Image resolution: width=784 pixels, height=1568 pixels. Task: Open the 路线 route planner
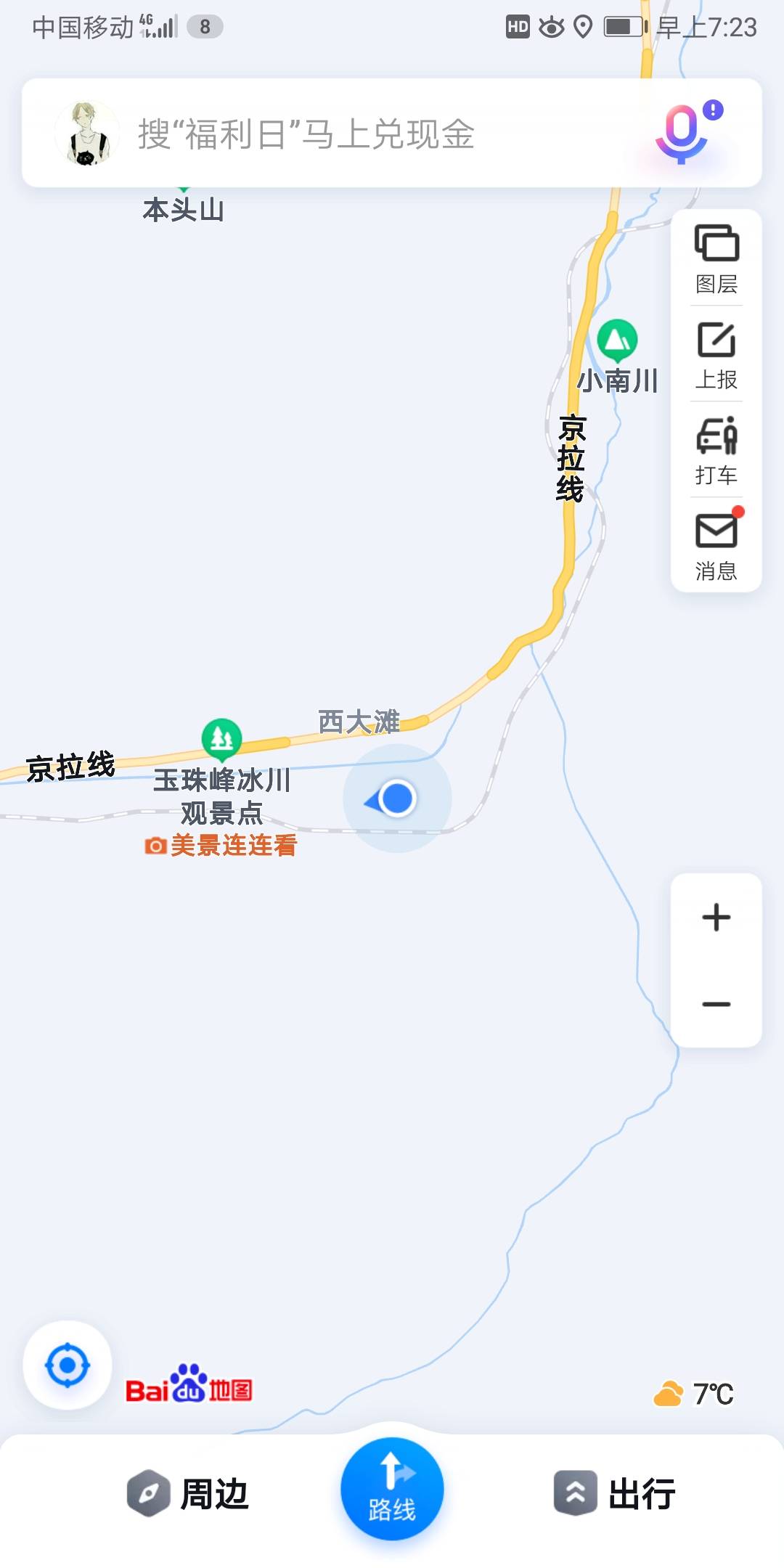point(391,1487)
